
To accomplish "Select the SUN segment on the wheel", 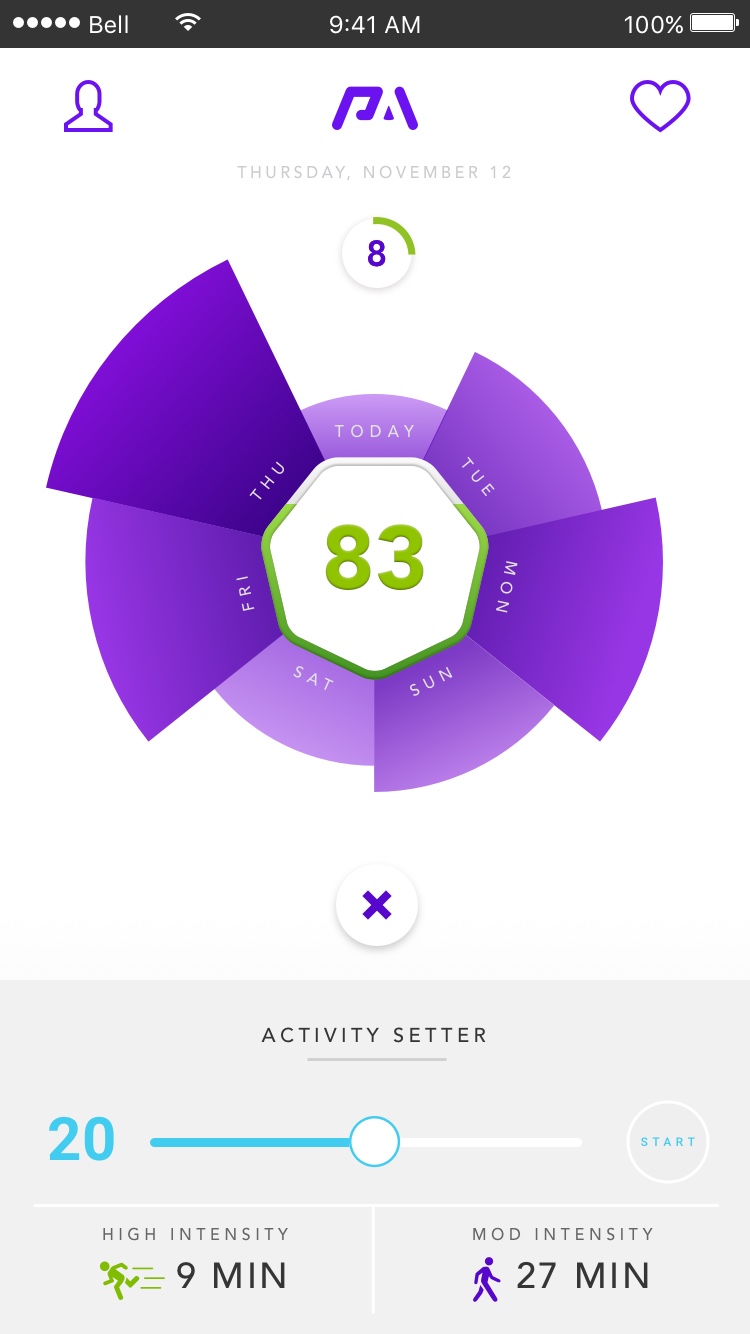I will 450,720.
